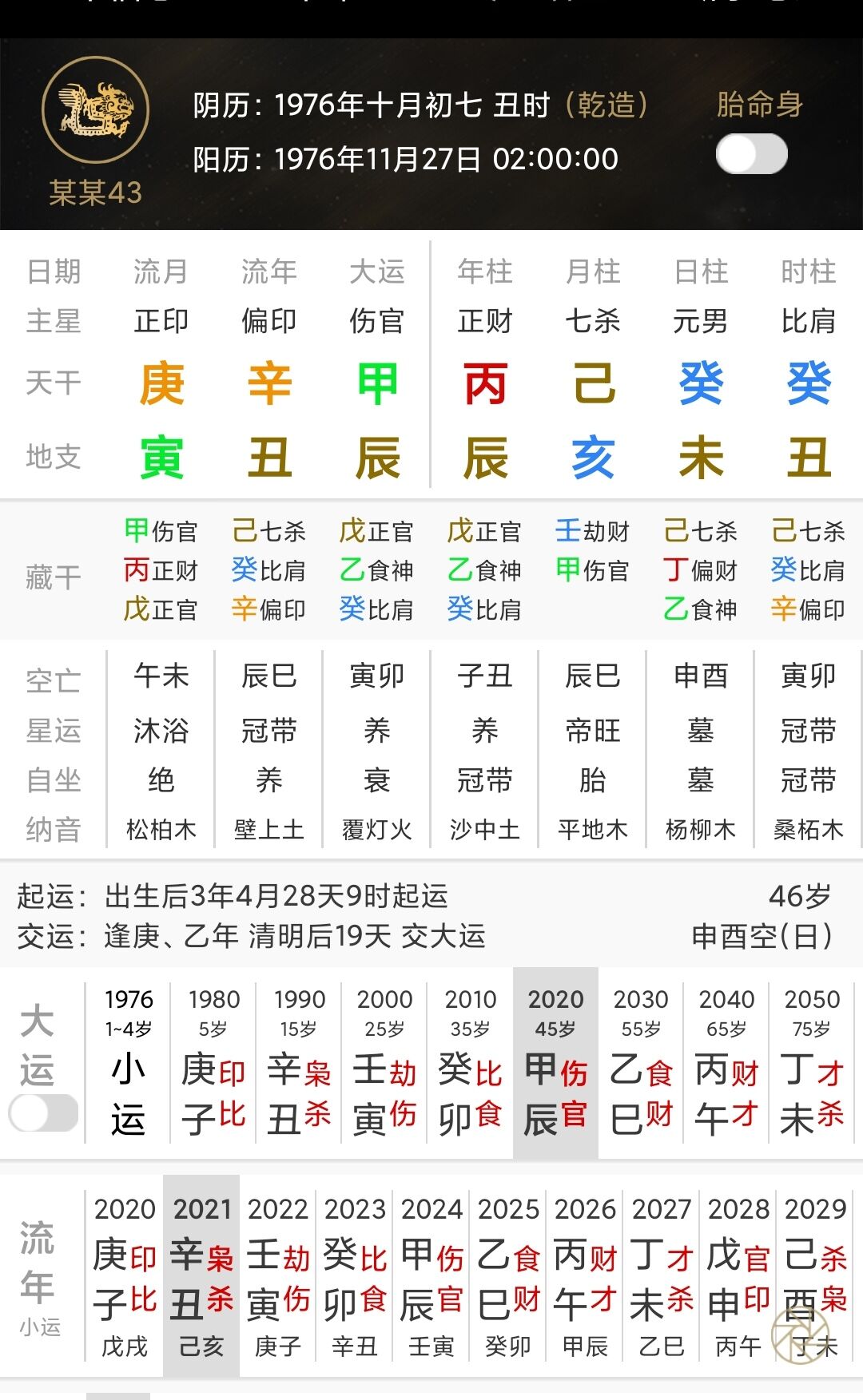863x1400 pixels.
Task: Toggle the 大运 switch
Action: pyautogui.click(x=44, y=1112)
